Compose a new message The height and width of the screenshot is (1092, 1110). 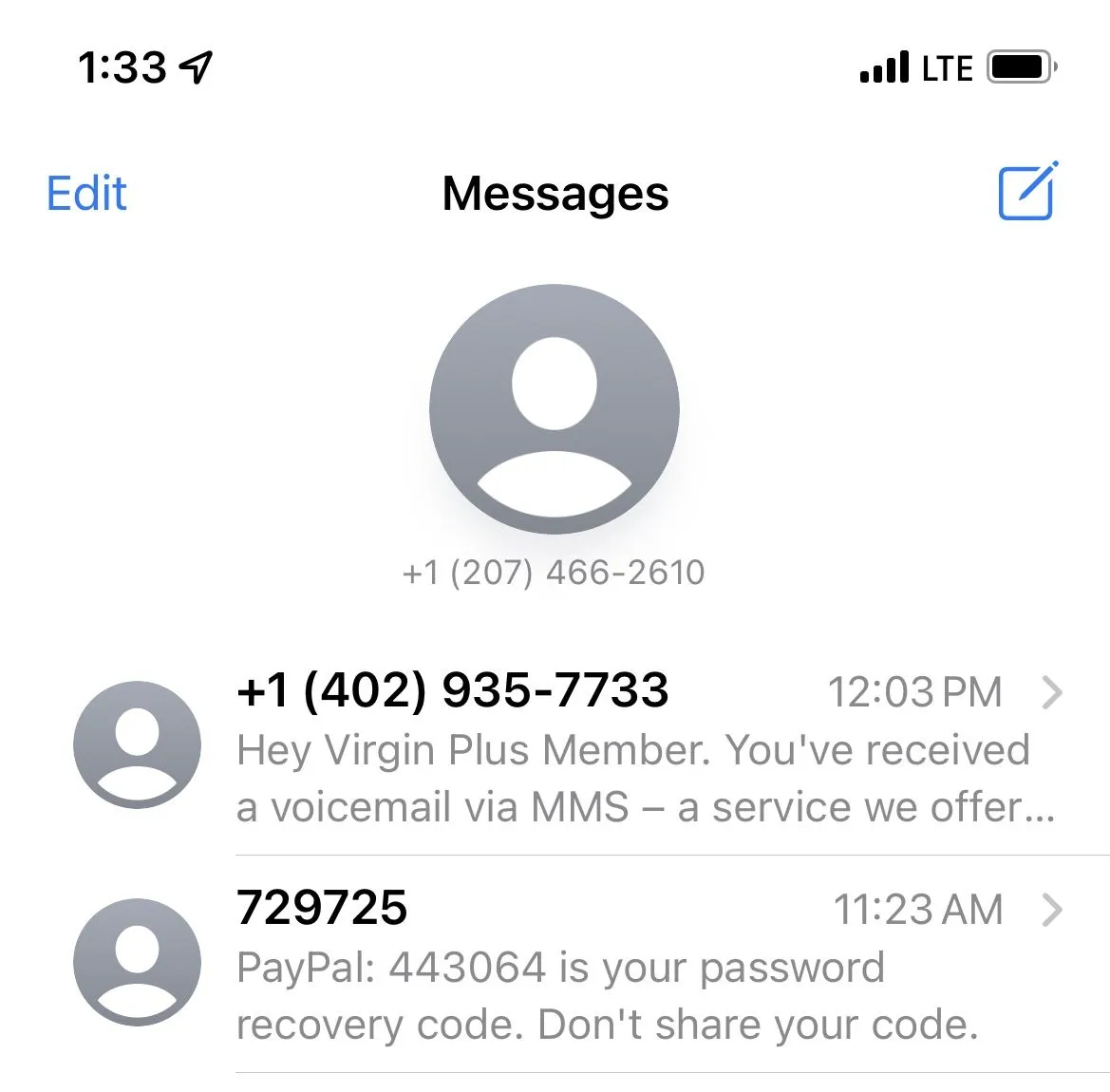coord(1026,192)
